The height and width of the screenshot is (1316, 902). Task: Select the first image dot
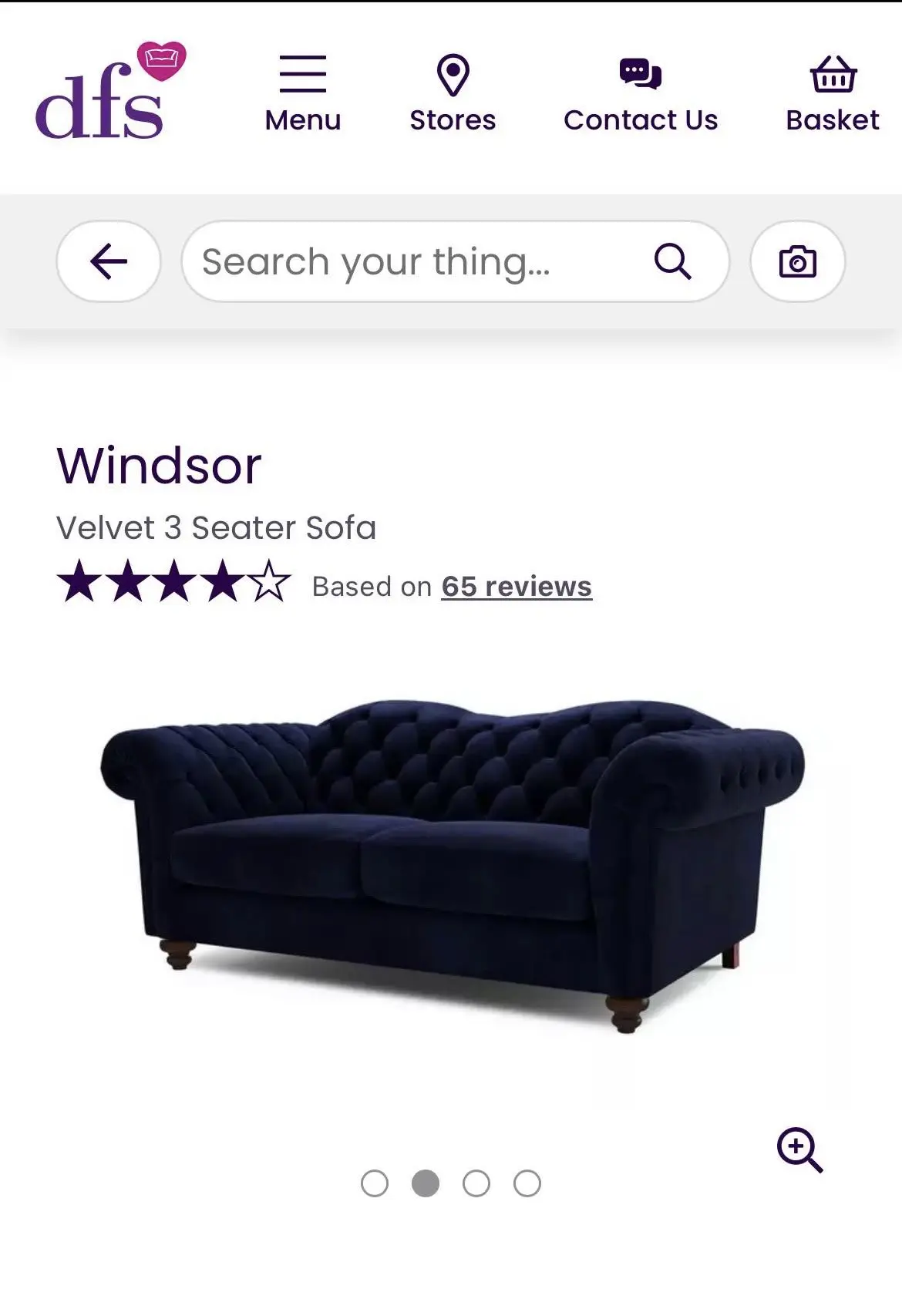click(375, 1183)
